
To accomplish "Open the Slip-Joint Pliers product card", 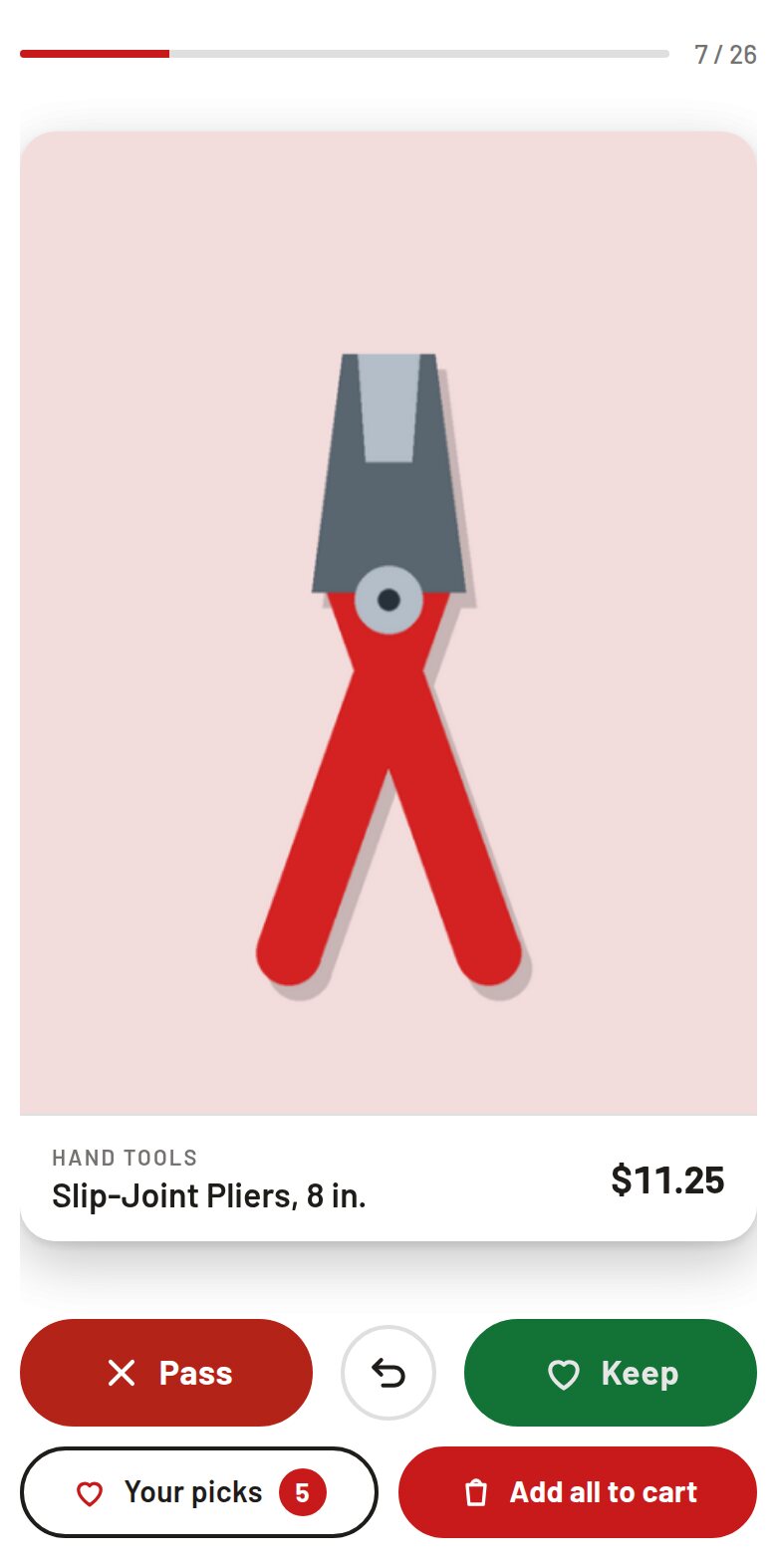I will [x=388, y=686].
